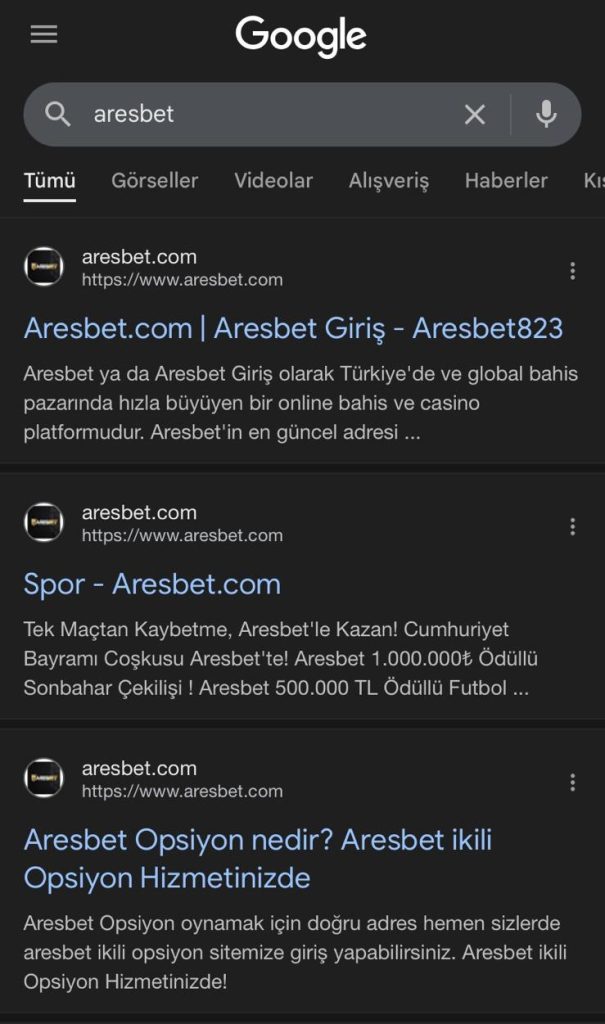Switch to the Görseller tab
605x1024 pixels.
point(154,181)
